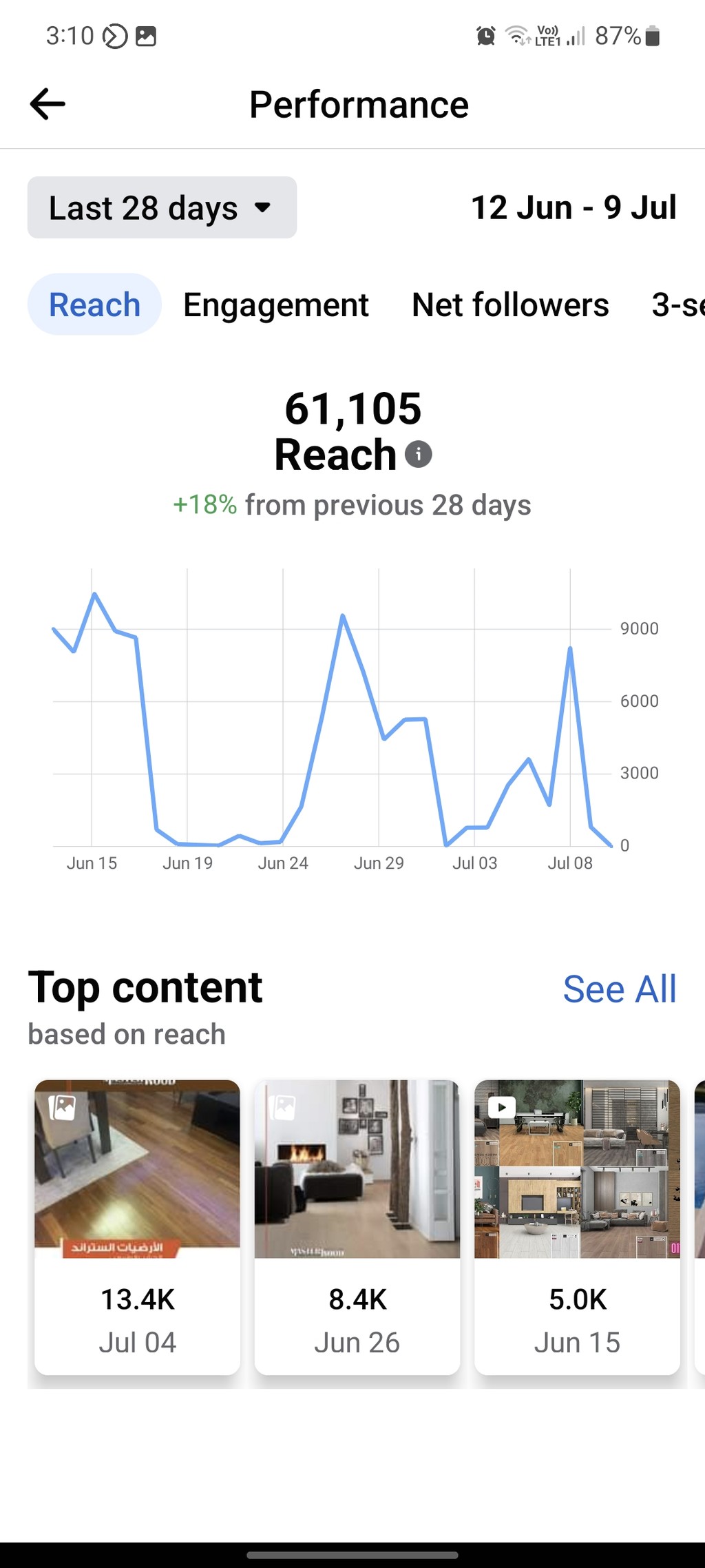Open the 8.4K Jun 26 post
705x1568 pixels.
click(357, 1227)
